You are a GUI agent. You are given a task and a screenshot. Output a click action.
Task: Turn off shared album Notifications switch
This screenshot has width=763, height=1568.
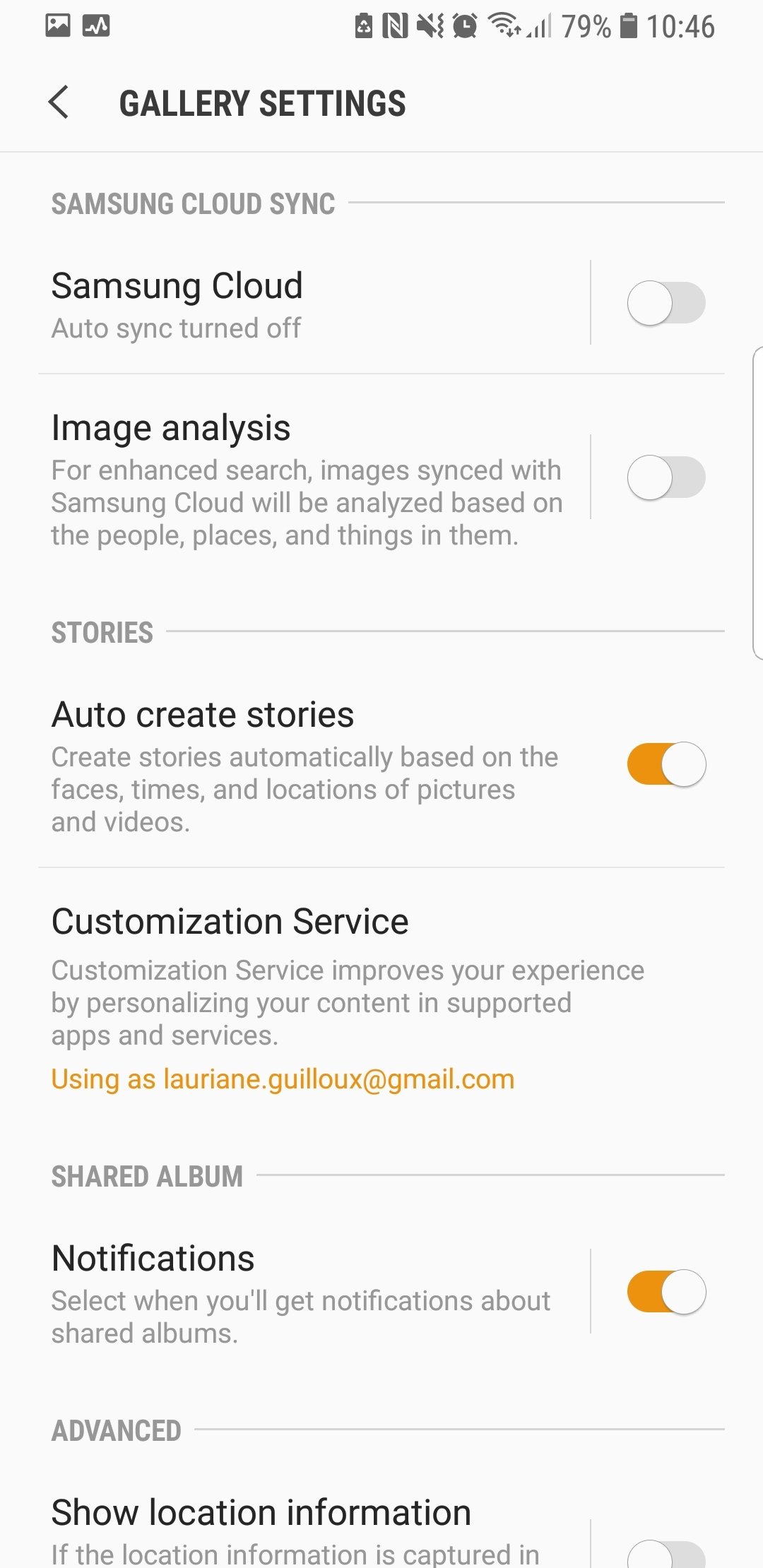666,1292
